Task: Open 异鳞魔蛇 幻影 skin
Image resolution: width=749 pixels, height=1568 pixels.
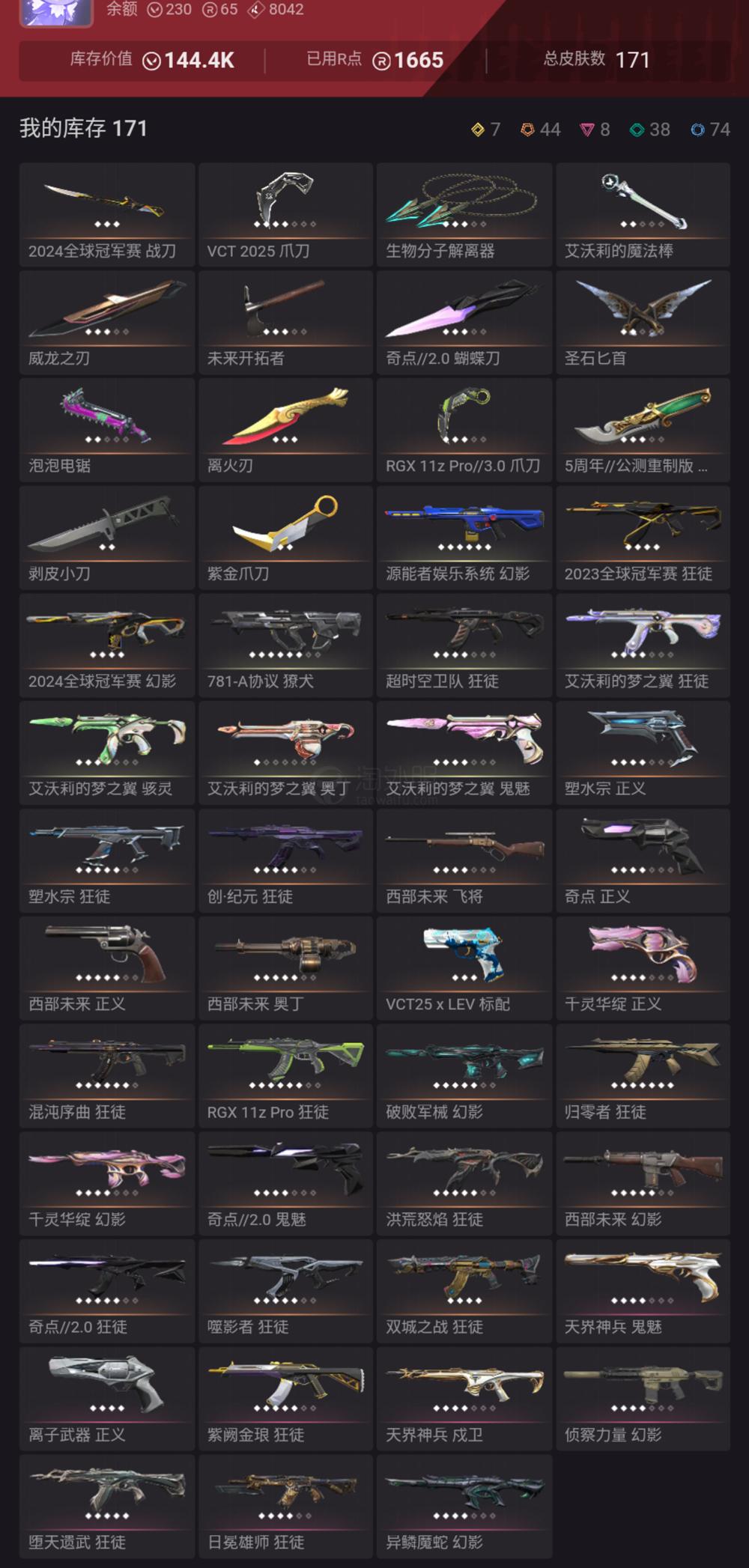Action: tap(464, 1507)
